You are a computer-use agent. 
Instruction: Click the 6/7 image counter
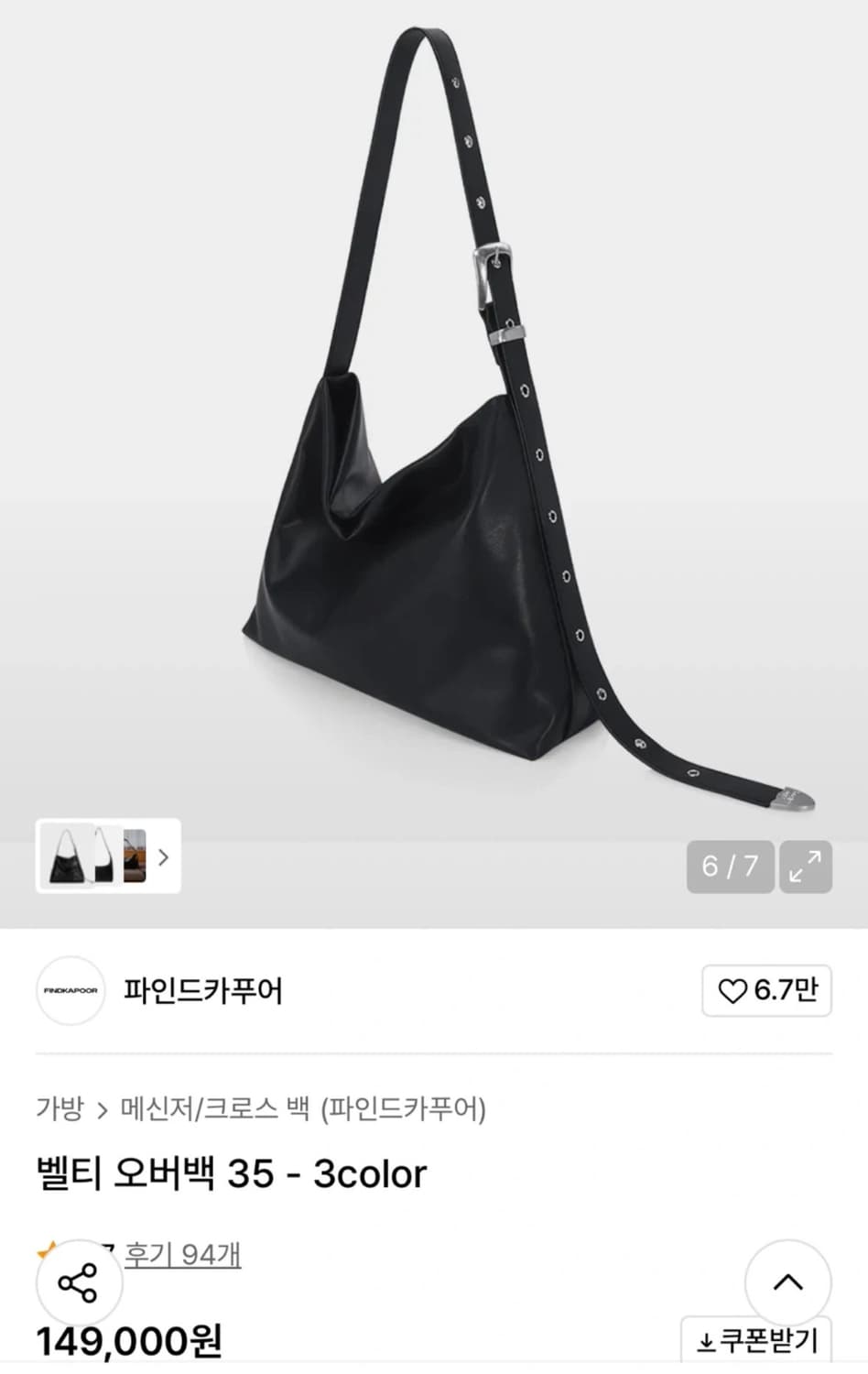[x=728, y=867]
